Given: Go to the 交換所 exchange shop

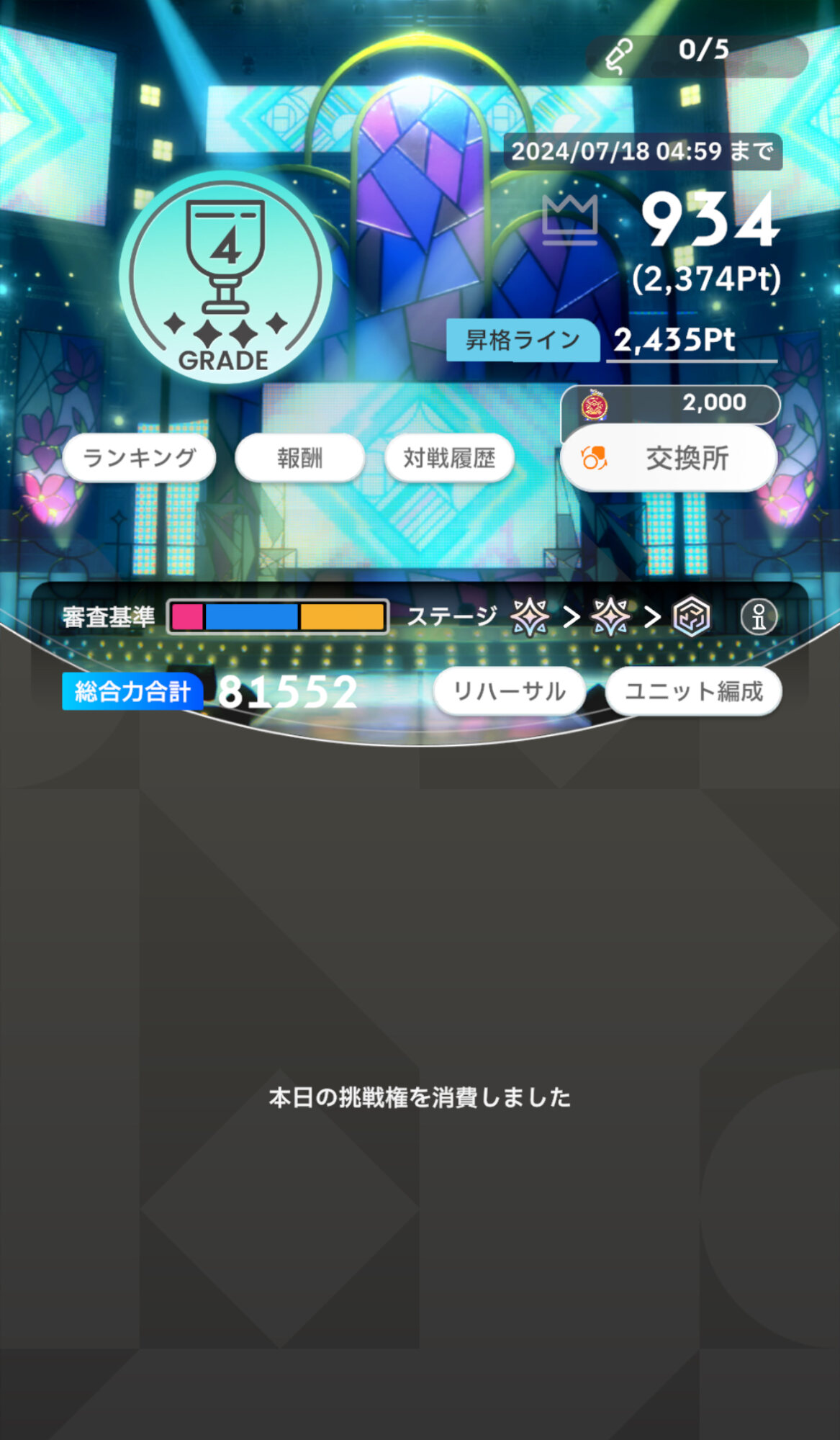Looking at the screenshot, I should (668, 458).
